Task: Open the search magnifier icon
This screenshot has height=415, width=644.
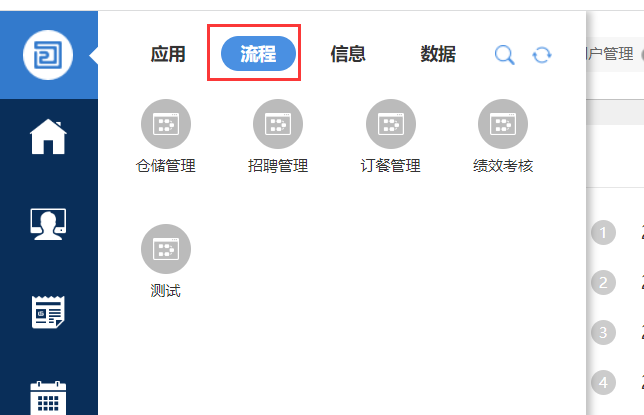Action: (x=505, y=55)
